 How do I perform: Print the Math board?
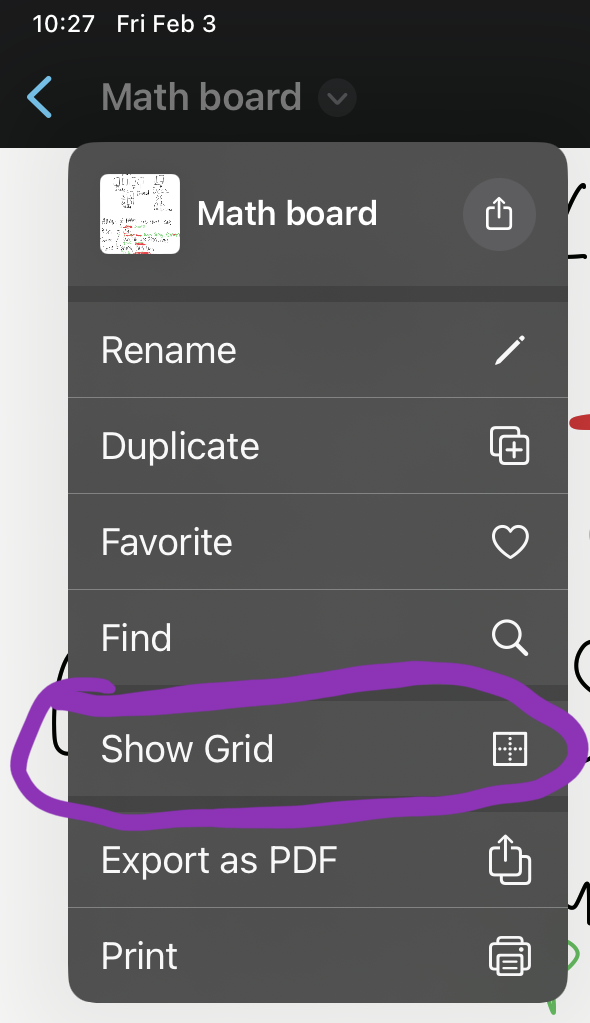click(318, 955)
